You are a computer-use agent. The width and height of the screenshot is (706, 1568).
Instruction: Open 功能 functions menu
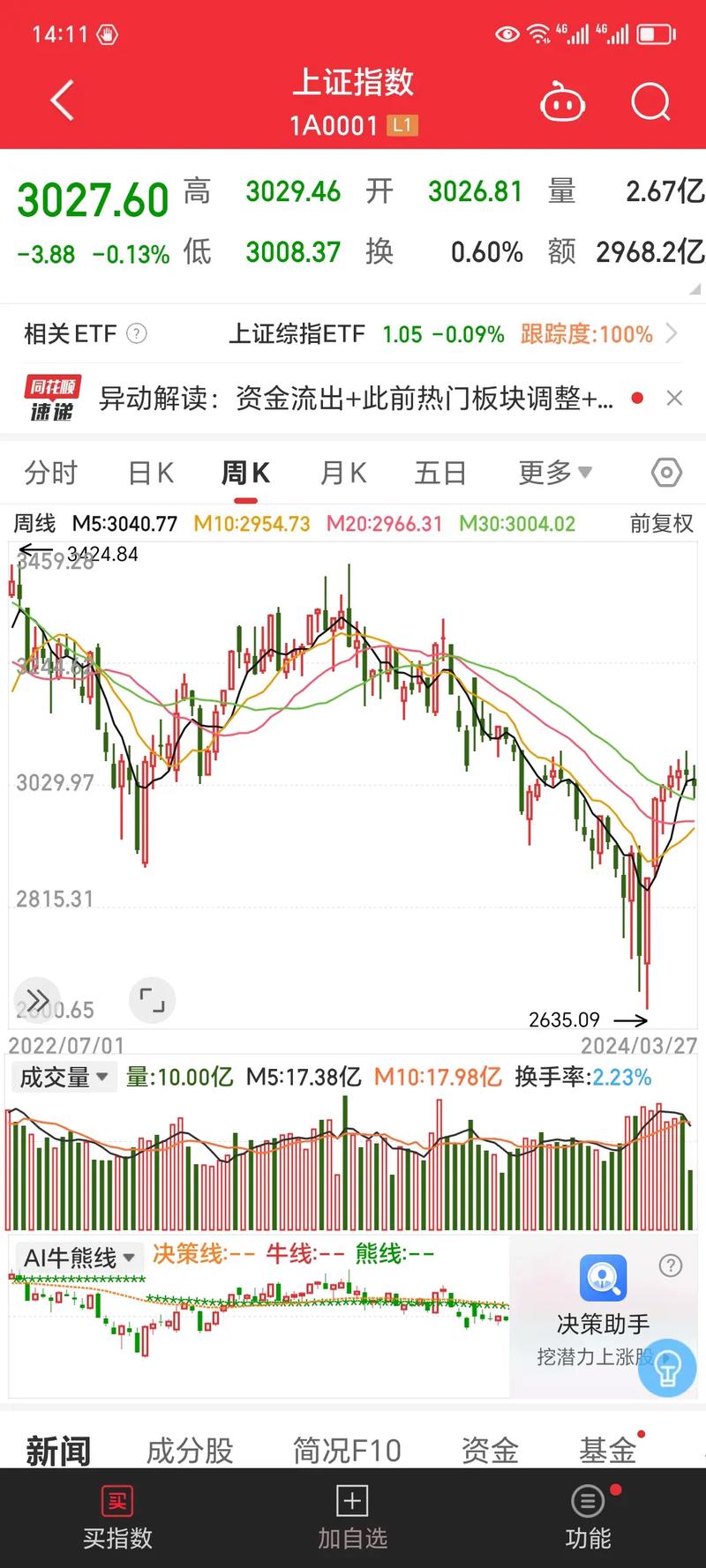[x=588, y=1521]
